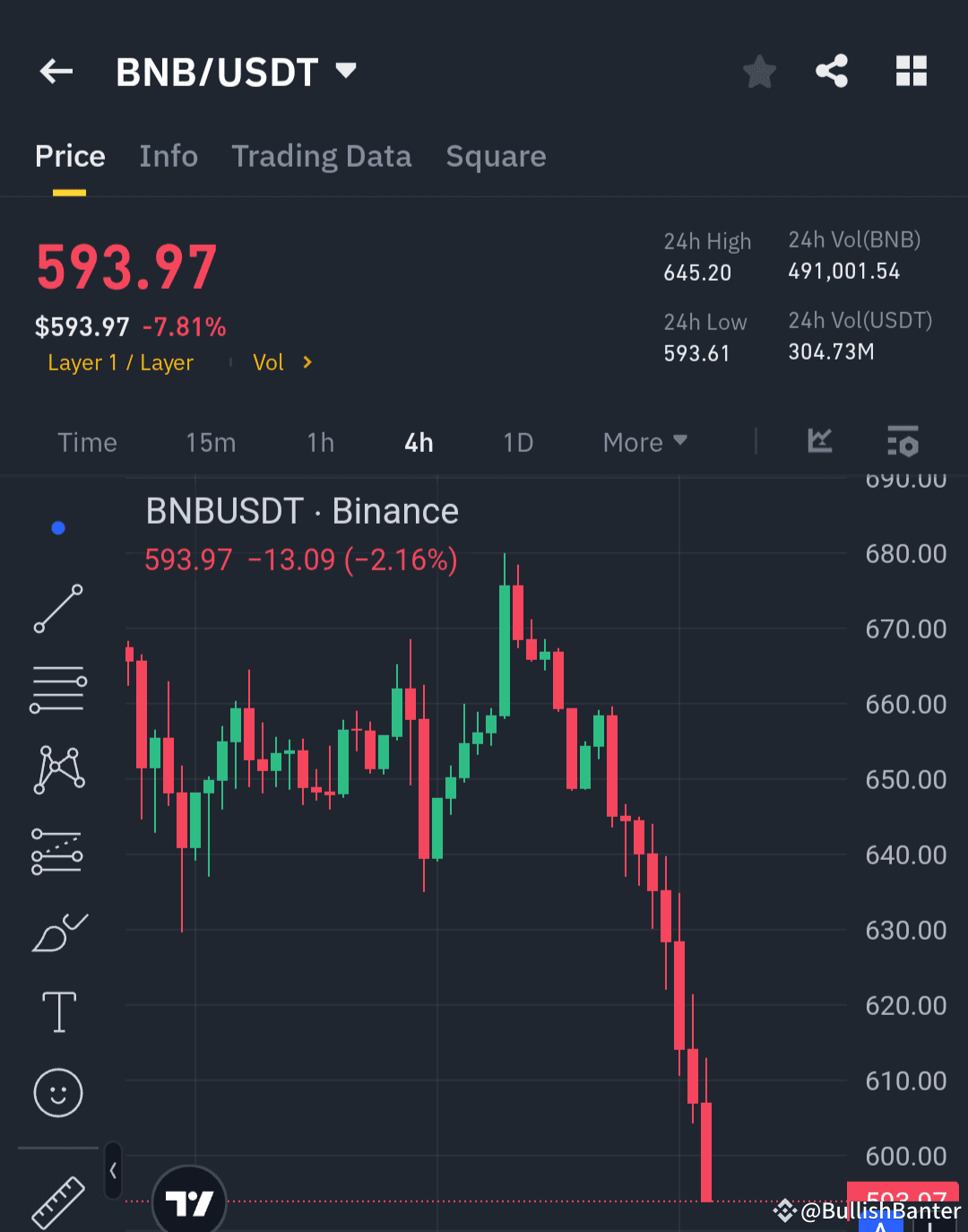The image size is (968, 1232).
Task: Open the Layer 1 category link
Action: pos(121,362)
